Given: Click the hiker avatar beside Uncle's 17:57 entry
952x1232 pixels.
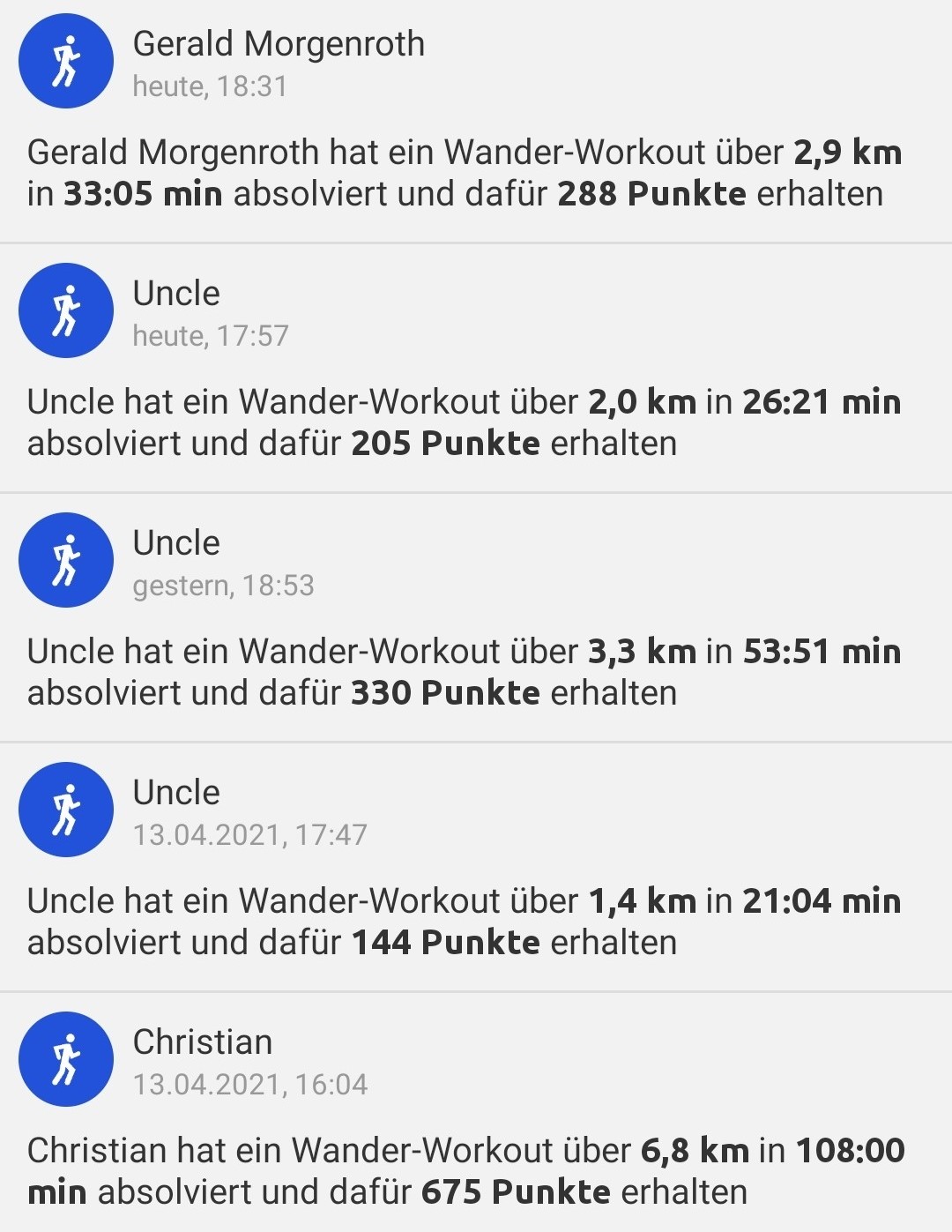Looking at the screenshot, I should [65, 310].
